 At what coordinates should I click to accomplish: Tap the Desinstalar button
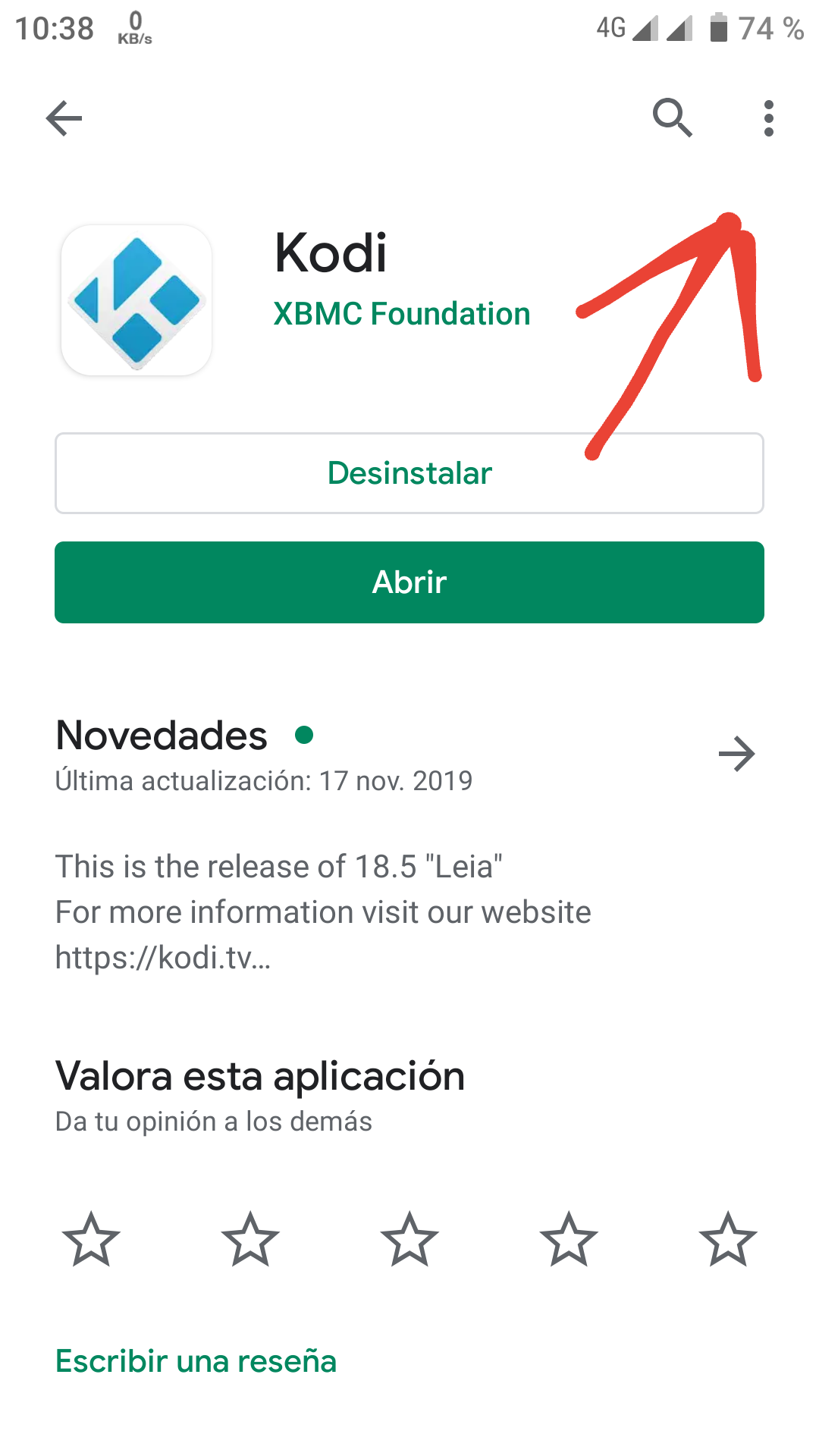click(x=409, y=473)
